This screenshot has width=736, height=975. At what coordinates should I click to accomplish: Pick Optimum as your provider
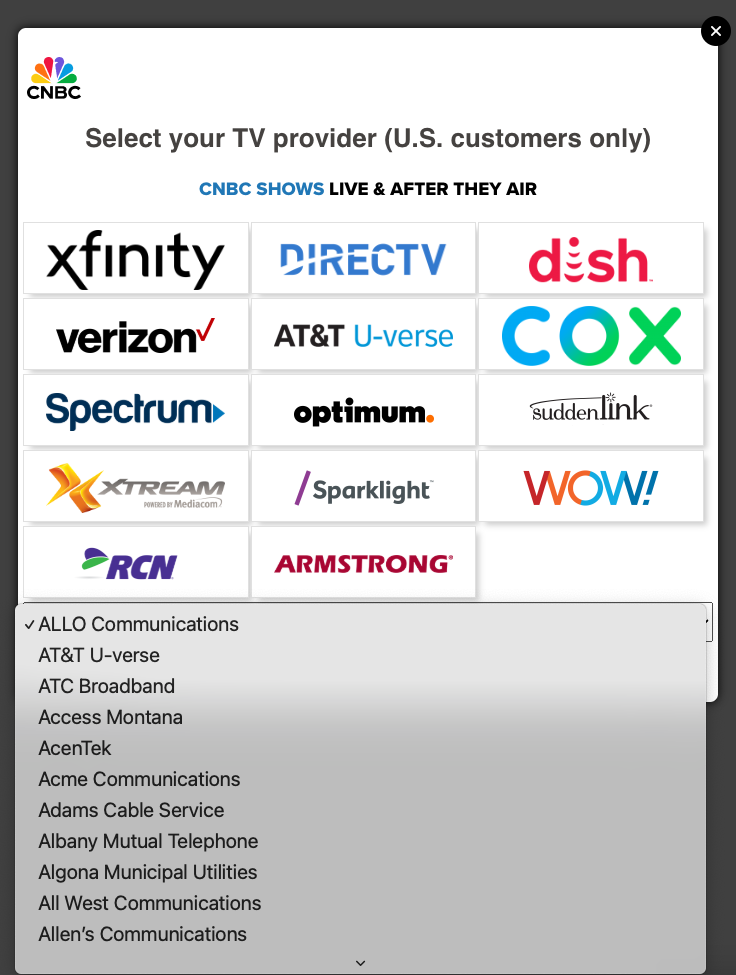tap(363, 411)
